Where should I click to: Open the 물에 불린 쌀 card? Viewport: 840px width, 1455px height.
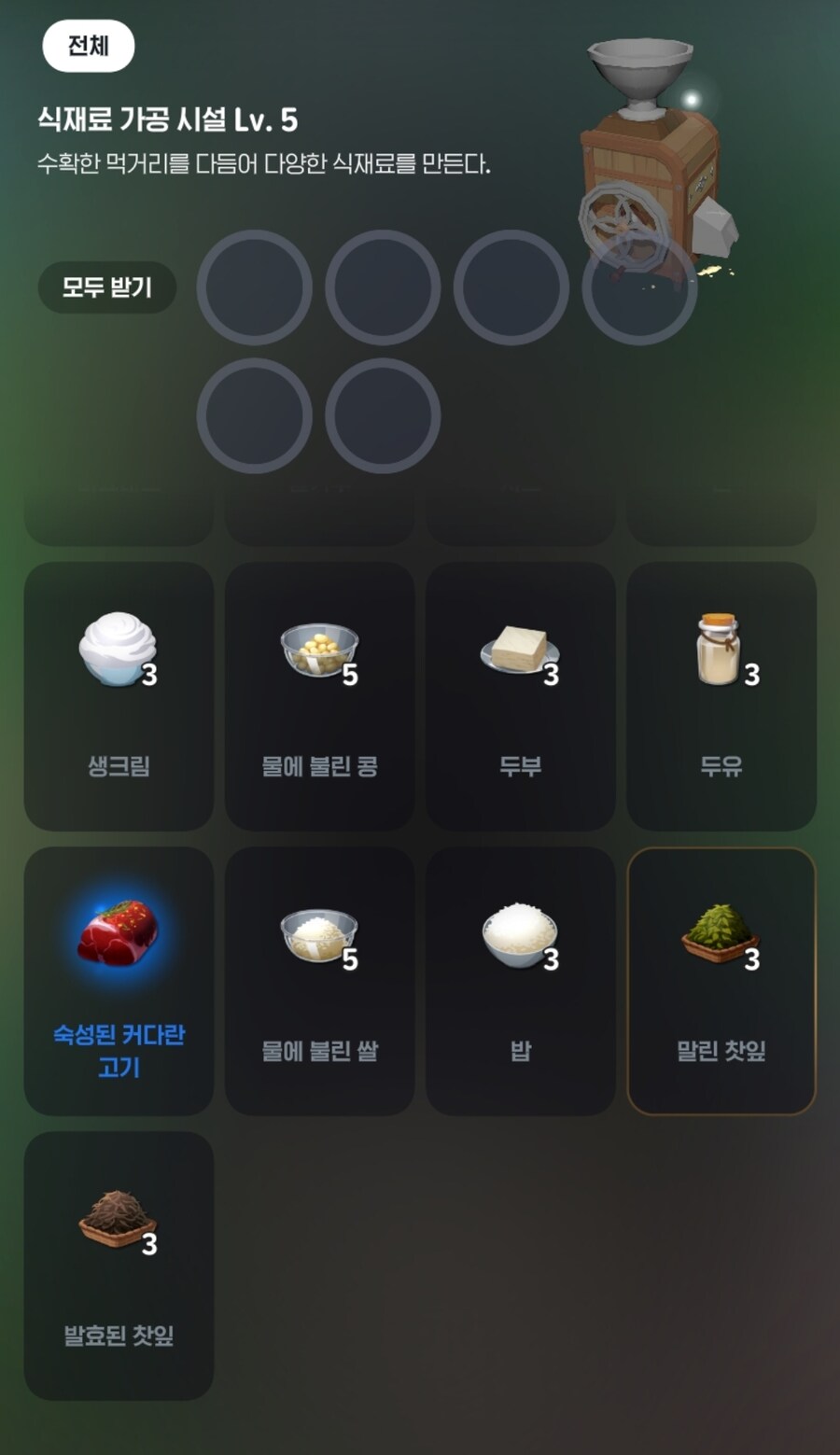[x=319, y=981]
